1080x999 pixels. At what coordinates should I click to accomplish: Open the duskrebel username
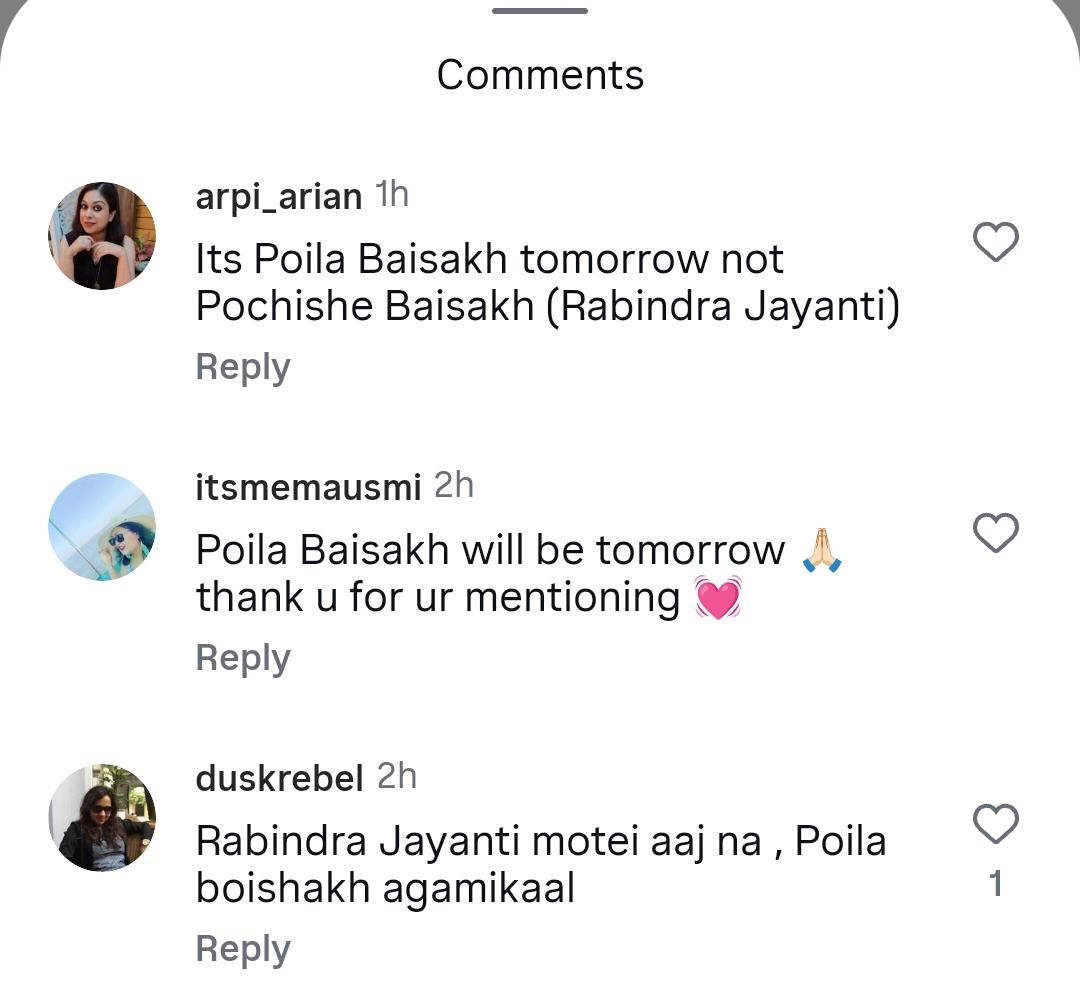(x=279, y=779)
